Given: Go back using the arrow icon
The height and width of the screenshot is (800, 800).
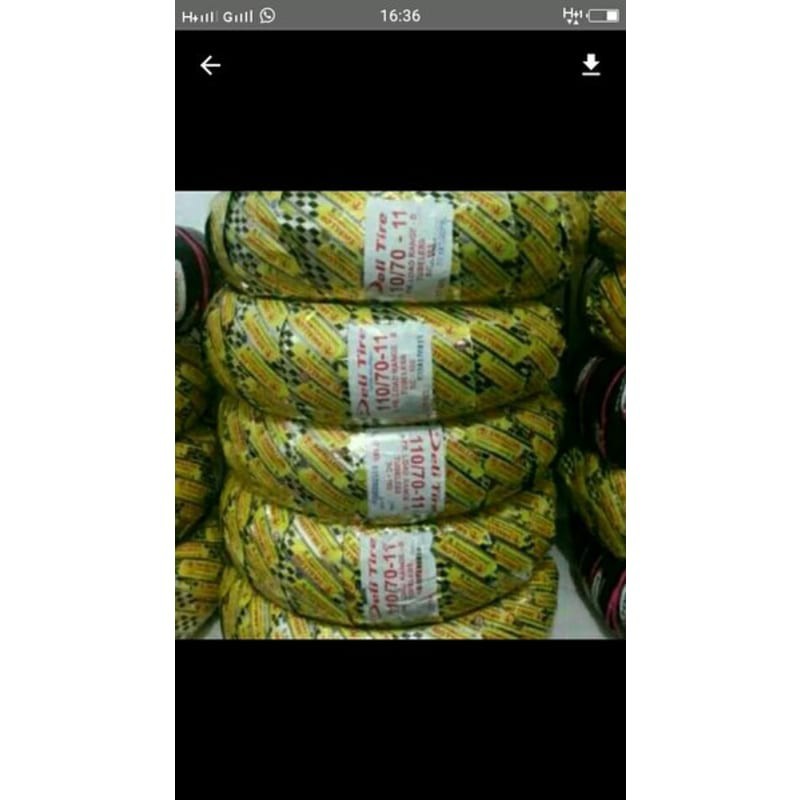Looking at the screenshot, I should (x=210, y=66).
